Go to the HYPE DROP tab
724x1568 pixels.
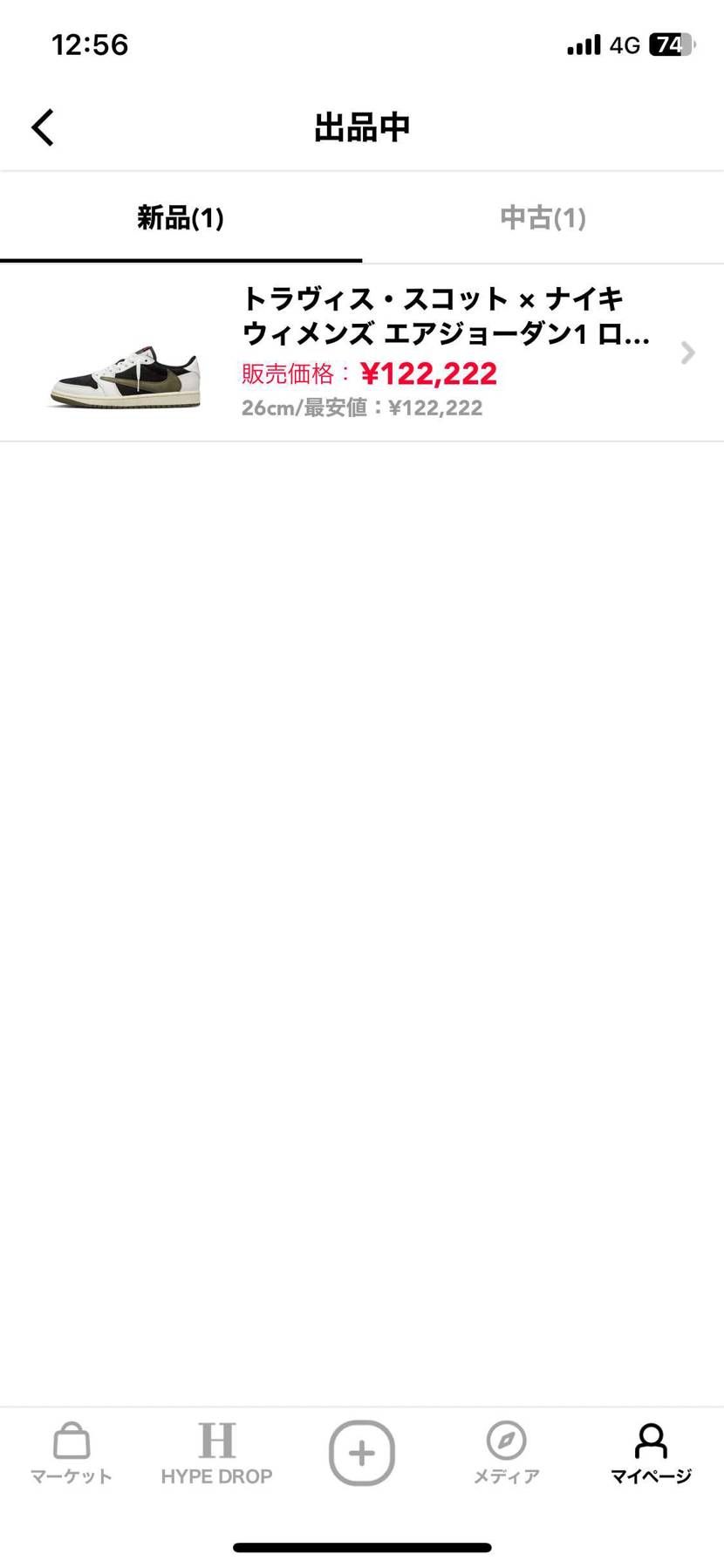[x=216, y=1454]
